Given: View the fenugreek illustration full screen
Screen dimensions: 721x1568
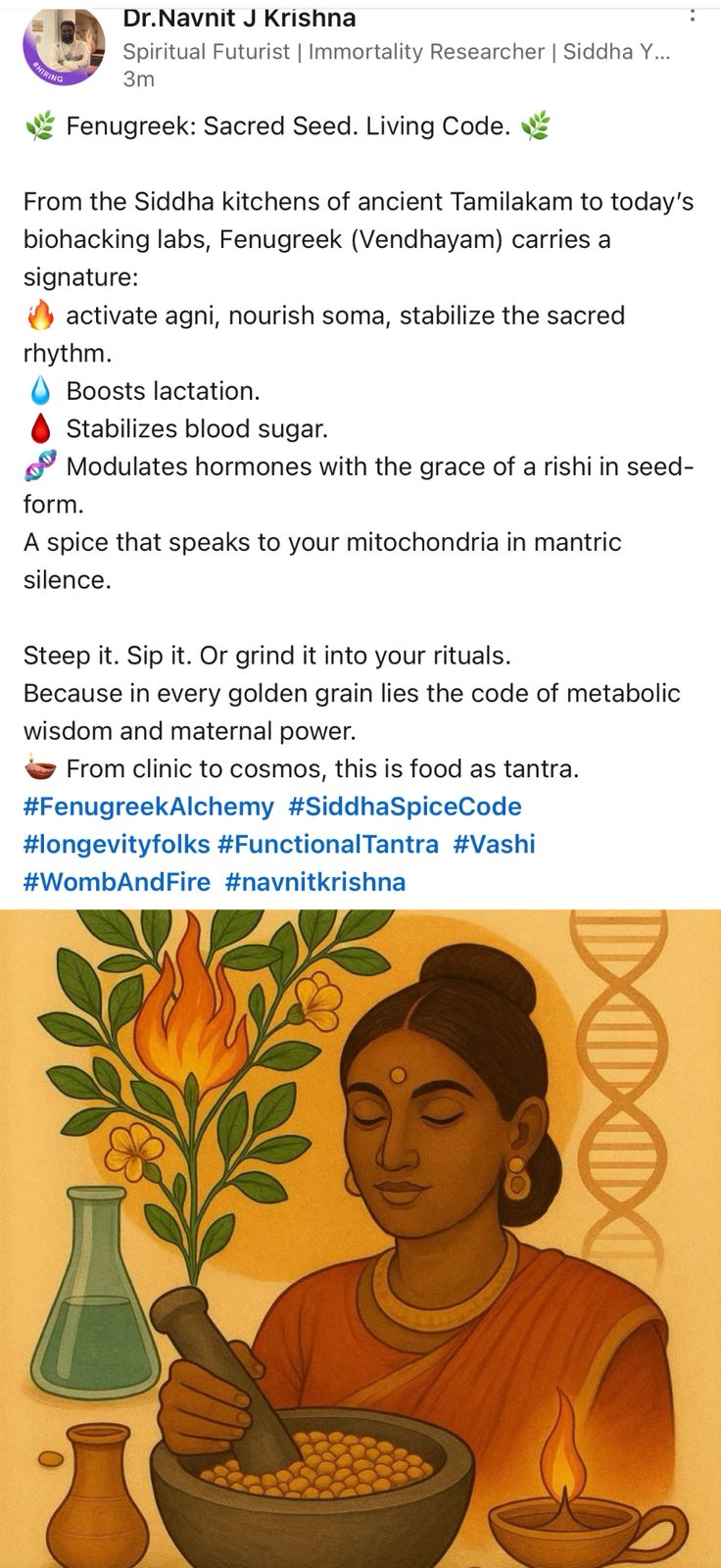Looking at the screenshot, I should click(360, 1239).
